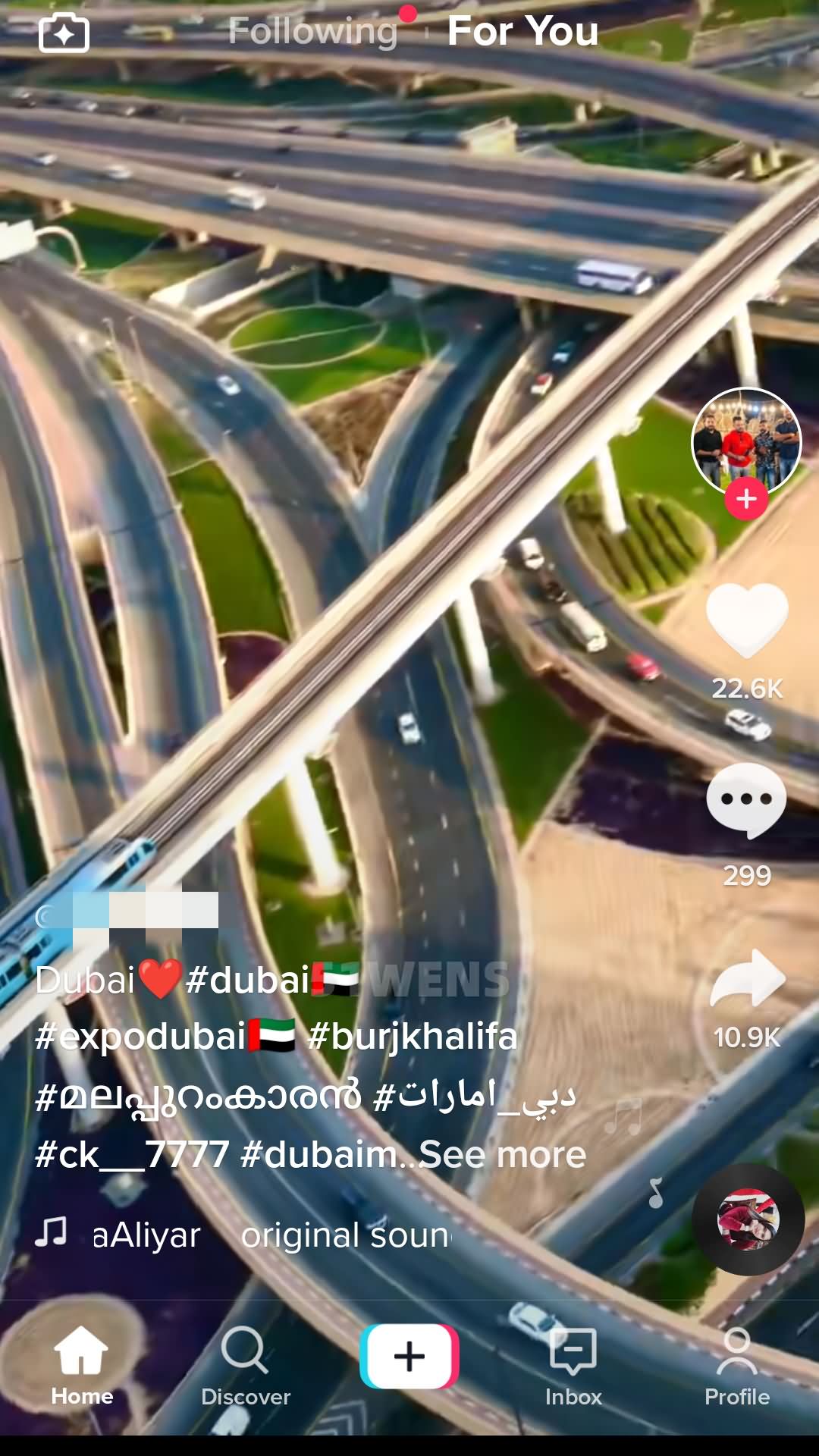Share this video

click(747, 980)
